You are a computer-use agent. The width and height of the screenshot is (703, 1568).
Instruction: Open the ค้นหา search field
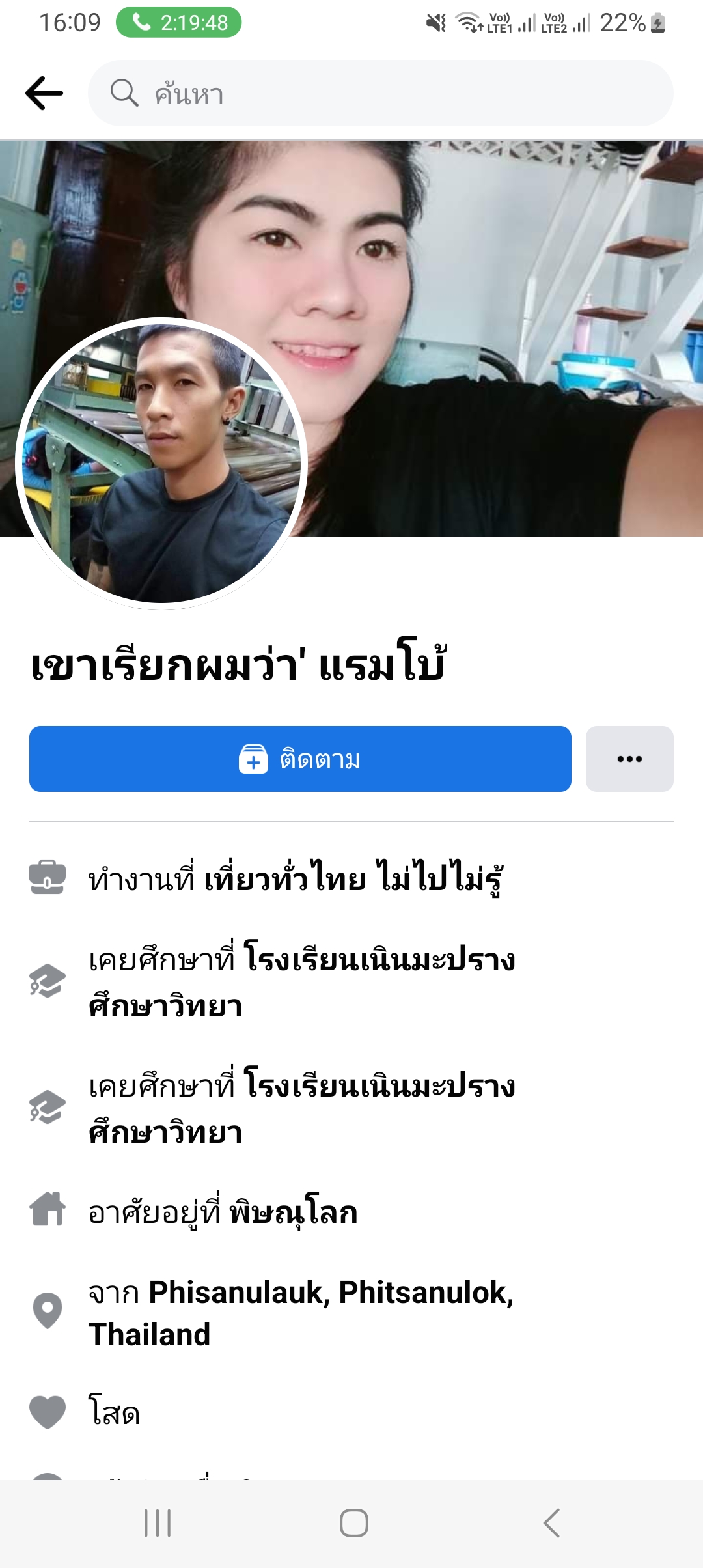(x=380, y=93)
